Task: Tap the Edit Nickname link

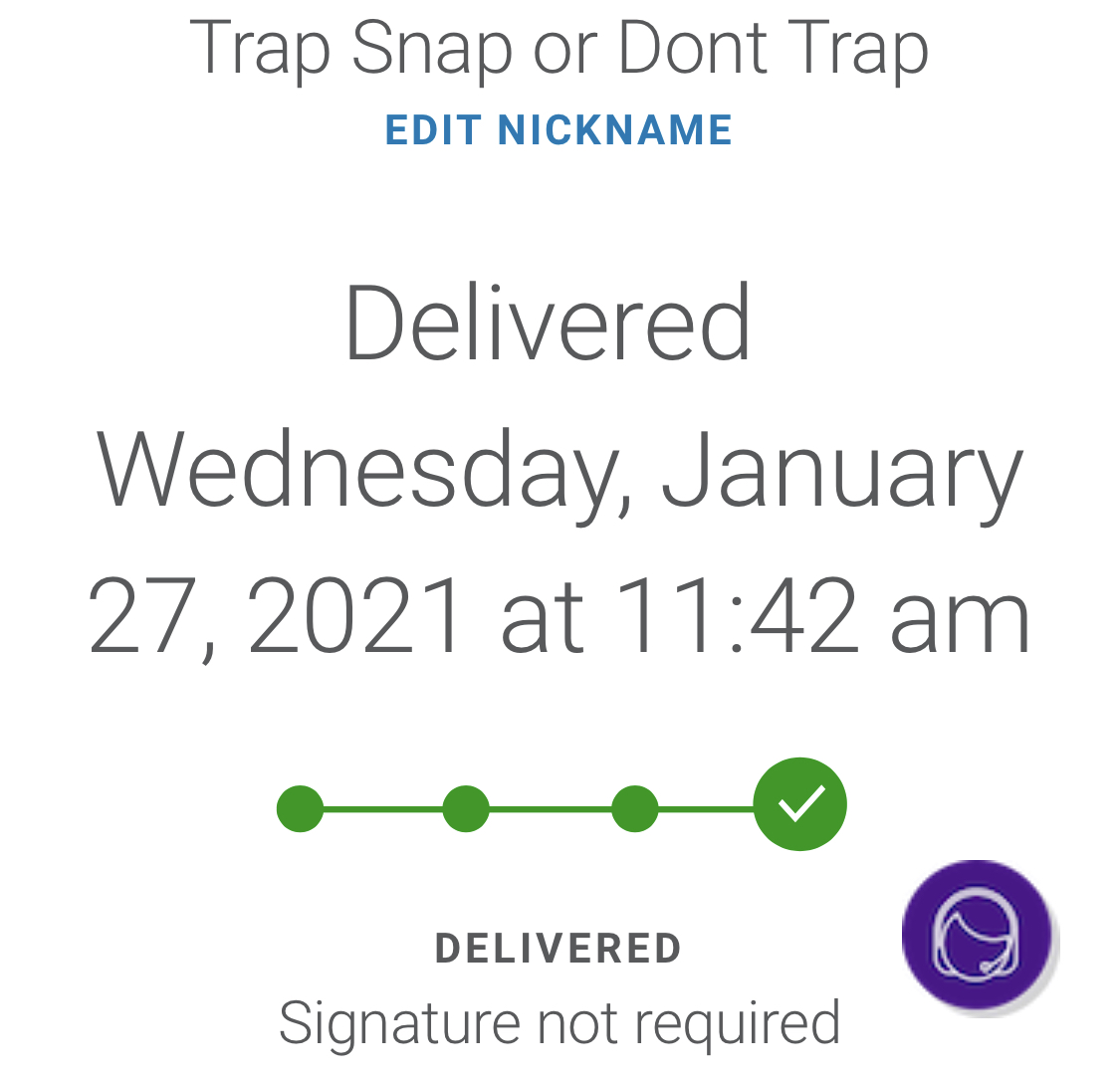Action: coord(559,131)
